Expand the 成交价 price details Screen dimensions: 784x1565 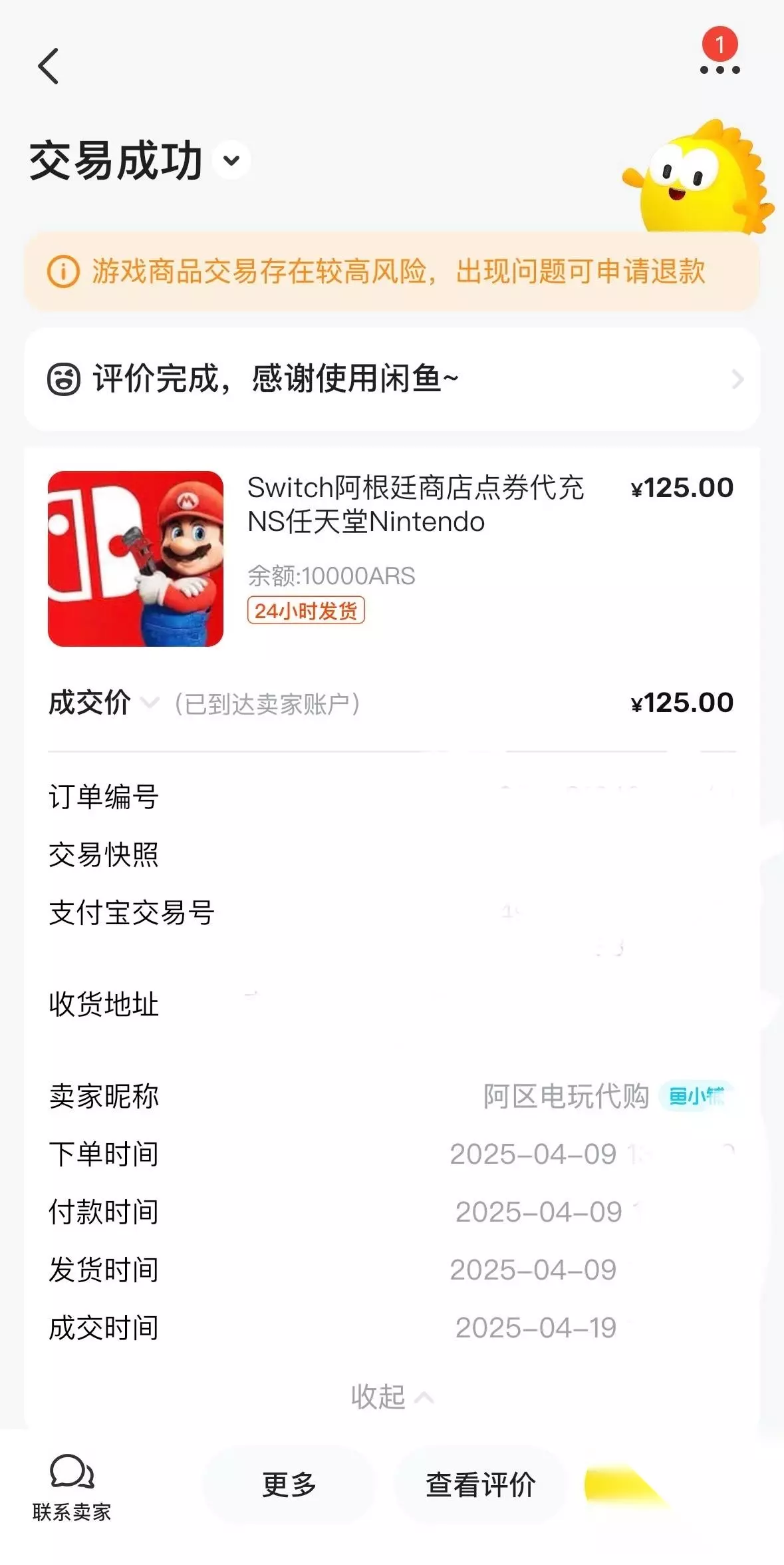click(151, 703)
